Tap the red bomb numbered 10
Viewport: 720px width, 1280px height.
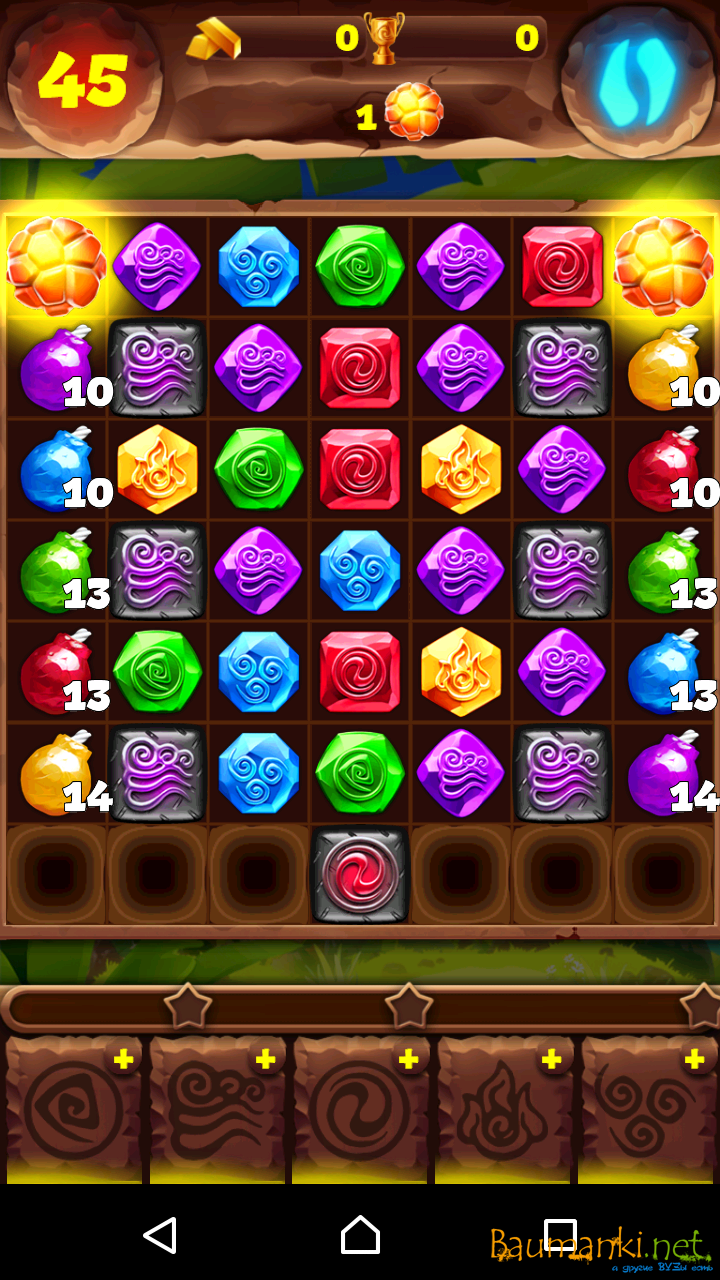pyautogui.click(x=662, y=470)
